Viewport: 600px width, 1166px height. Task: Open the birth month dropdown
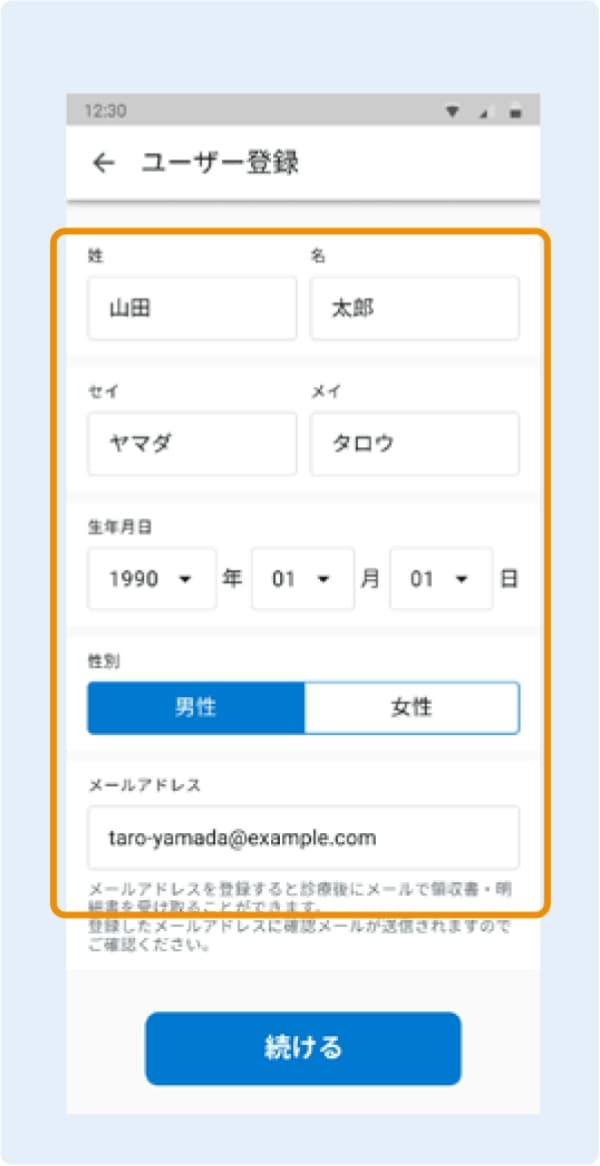click(x=303, y=579)
